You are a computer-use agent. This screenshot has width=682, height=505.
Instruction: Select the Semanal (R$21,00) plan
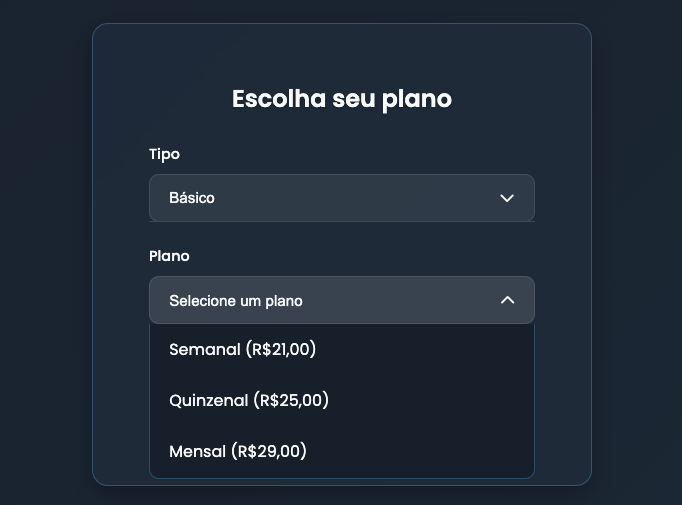point(243,350)
